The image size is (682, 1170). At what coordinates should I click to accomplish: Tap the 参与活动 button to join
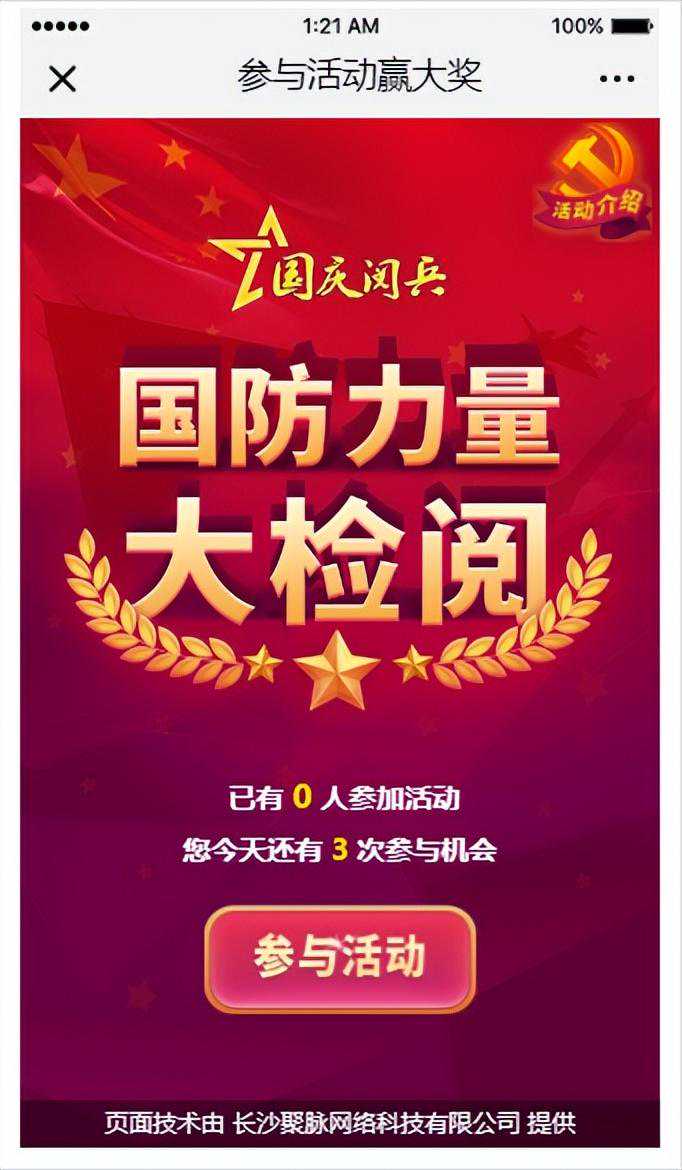(340, 958)
